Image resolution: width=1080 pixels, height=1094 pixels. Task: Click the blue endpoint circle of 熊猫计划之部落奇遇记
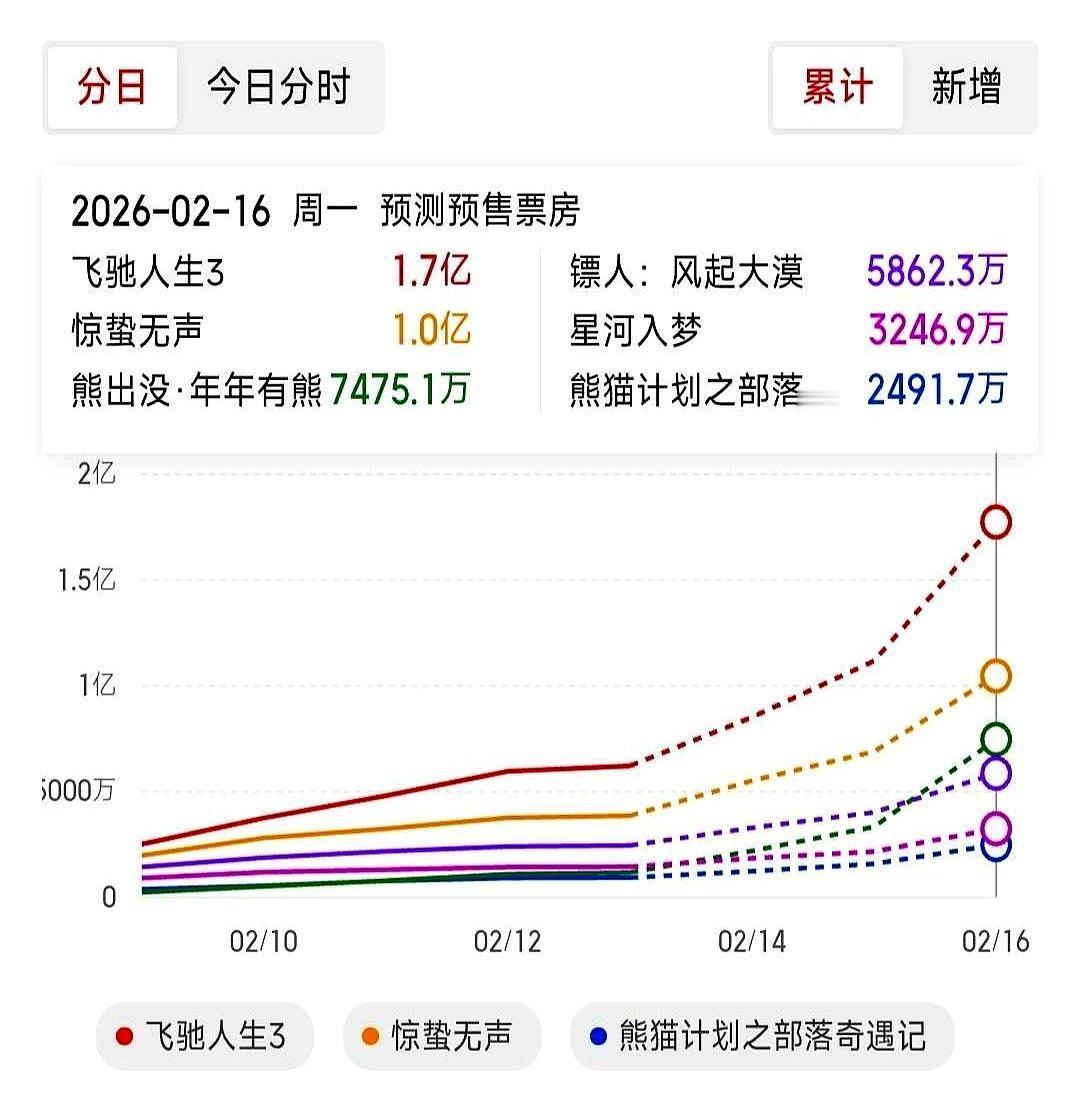pyautogui.click(x=995, y=851)
